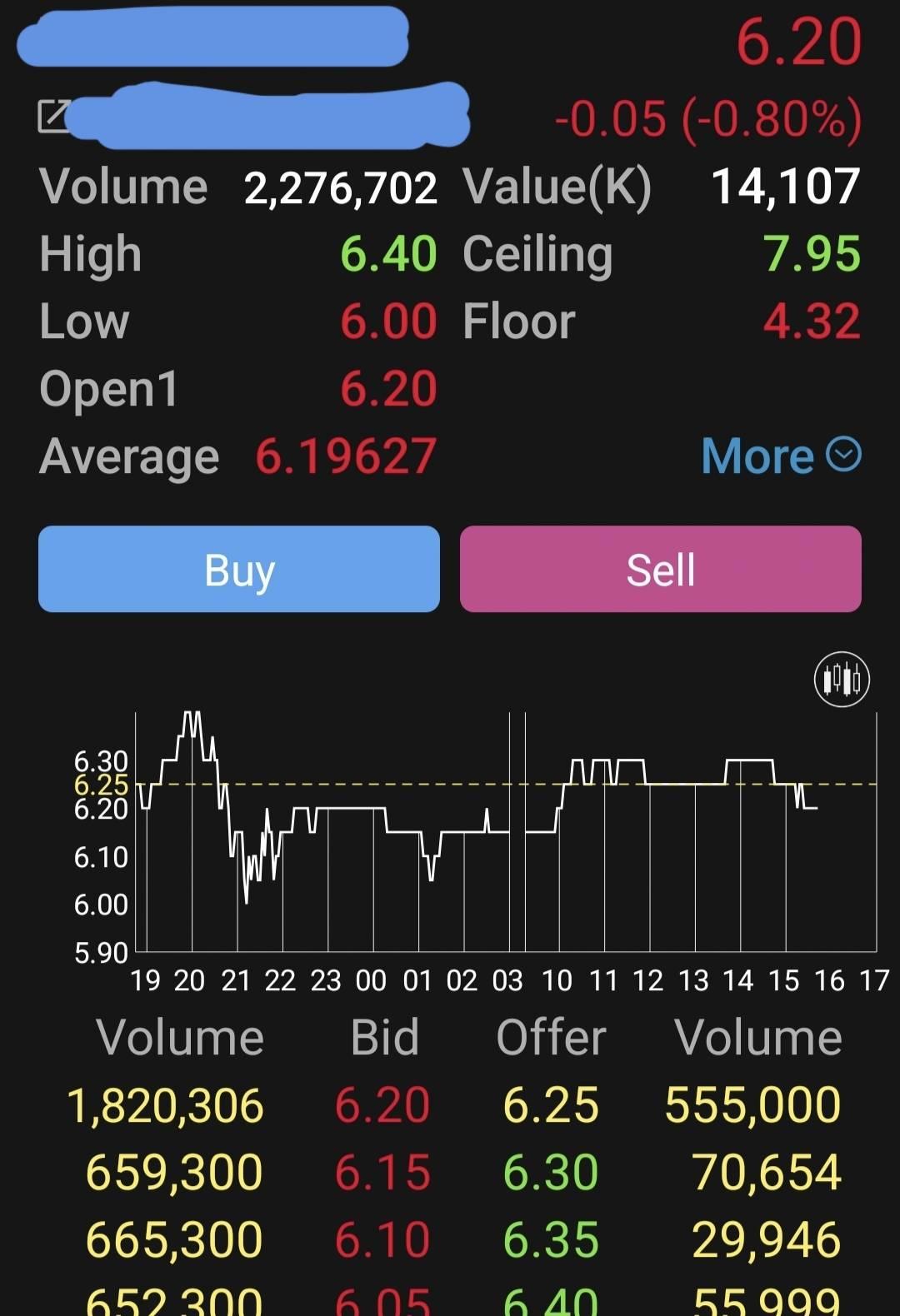
Task: Tap the Buy button
Action: (x=239, y=569)
